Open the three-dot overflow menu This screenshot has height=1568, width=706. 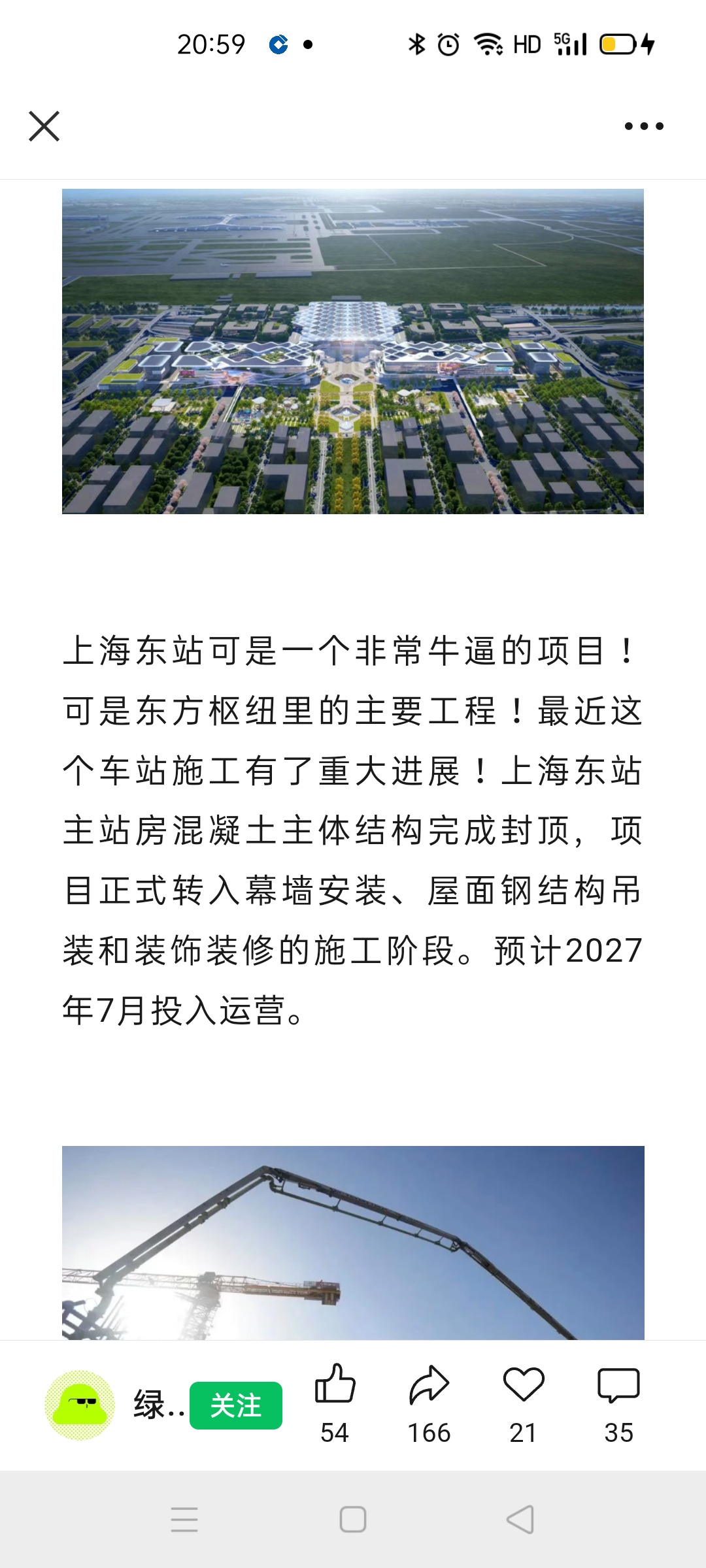click(x=644, y=126)
